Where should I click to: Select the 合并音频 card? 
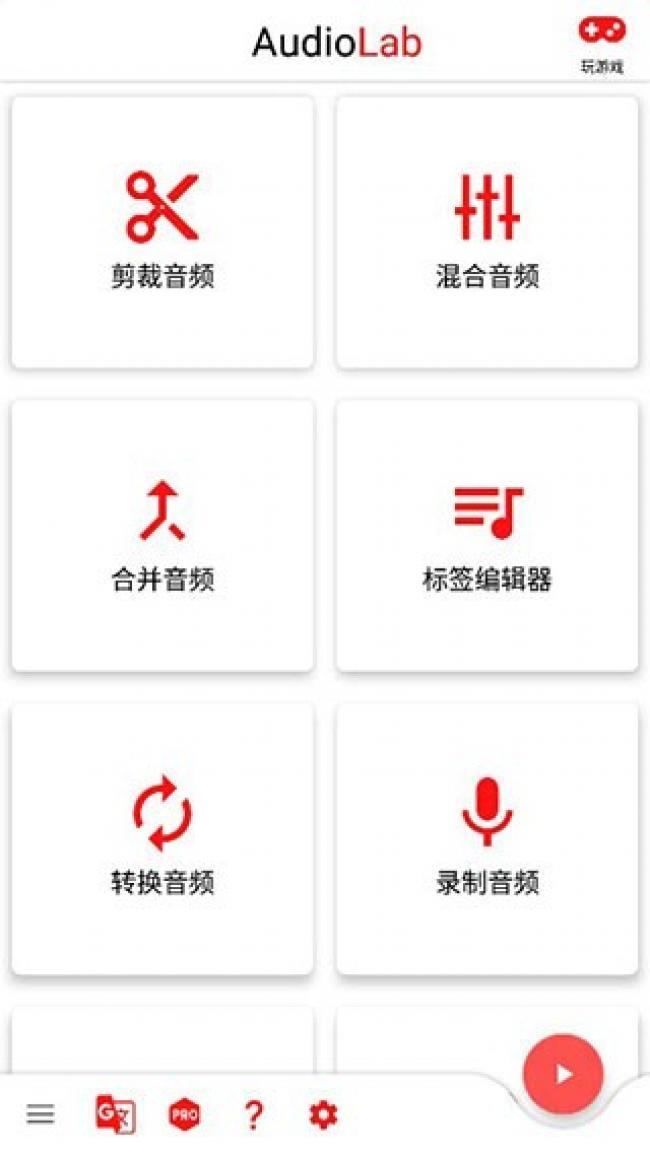pyautogui.click(x=162, y=535)
